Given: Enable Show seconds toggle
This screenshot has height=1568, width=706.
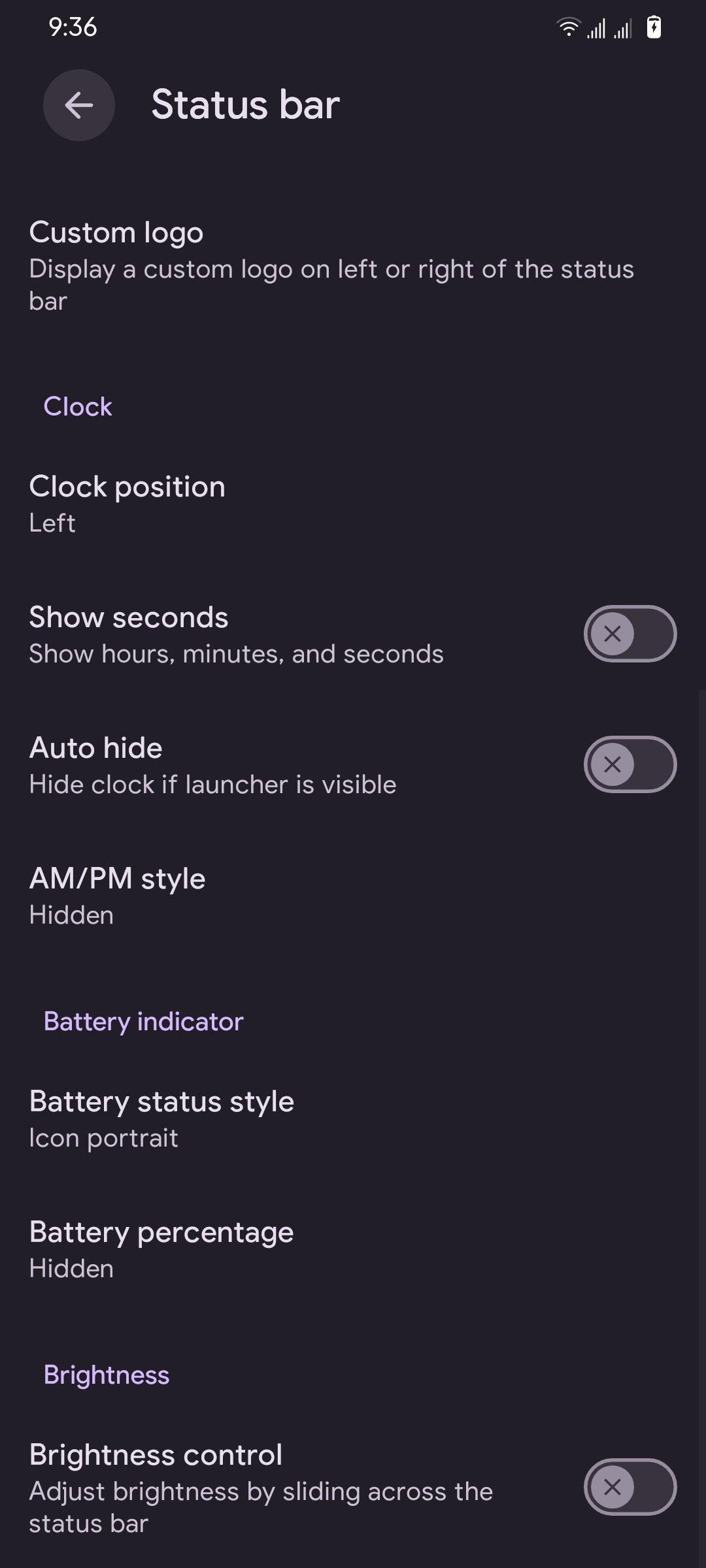Looking at the screenshot, I should pyautogui.click(x=630, y=634).
